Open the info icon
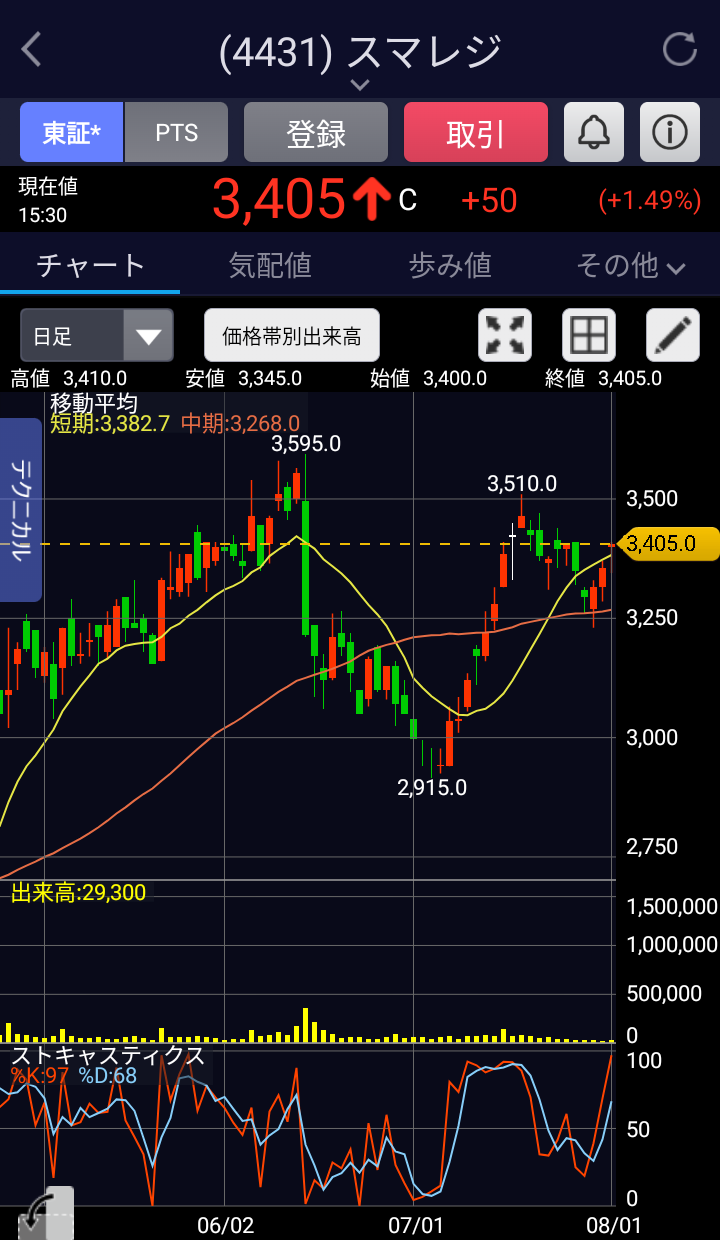 pos(670,133)
